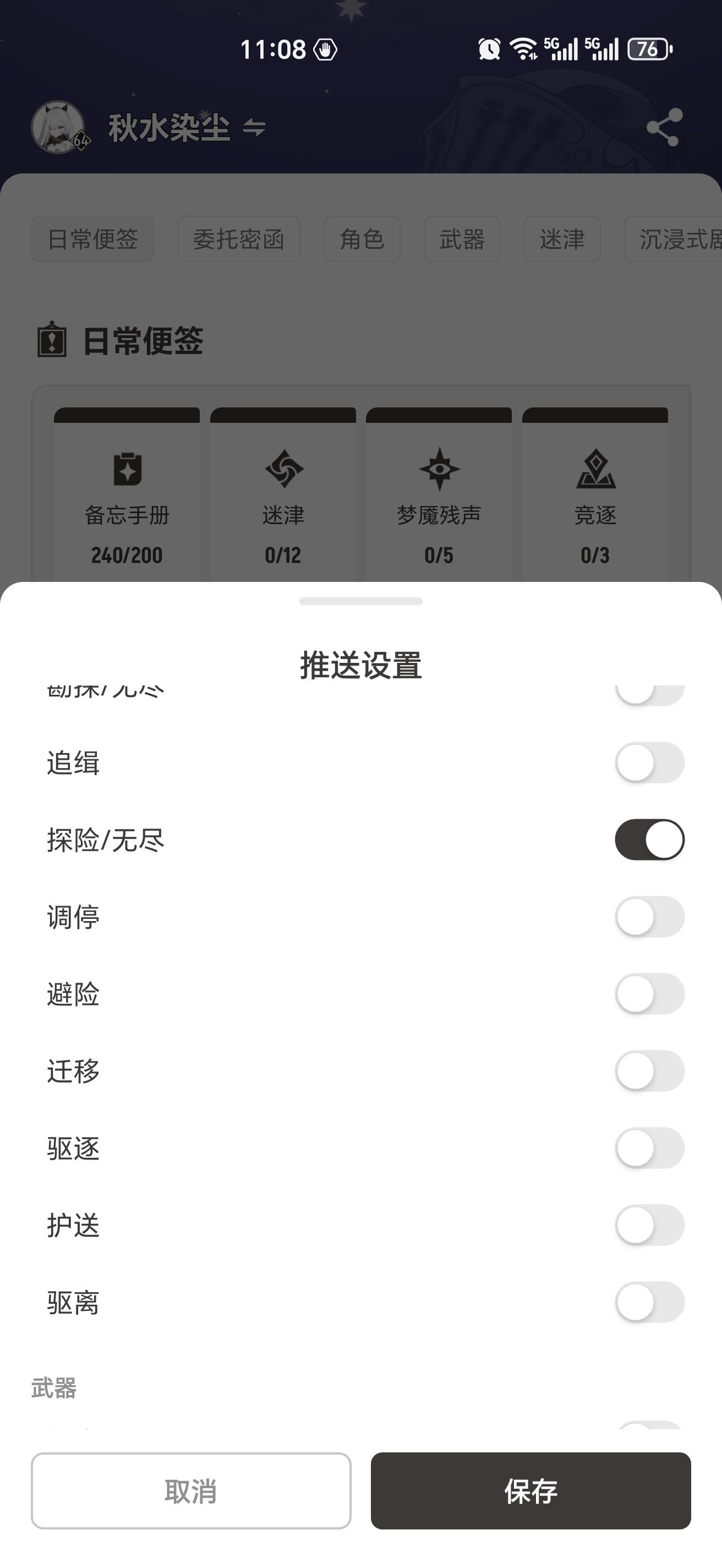Screen dimensions: 722x1568
Task: Toggle the 调停 switch on
Action: coord(649,917)
